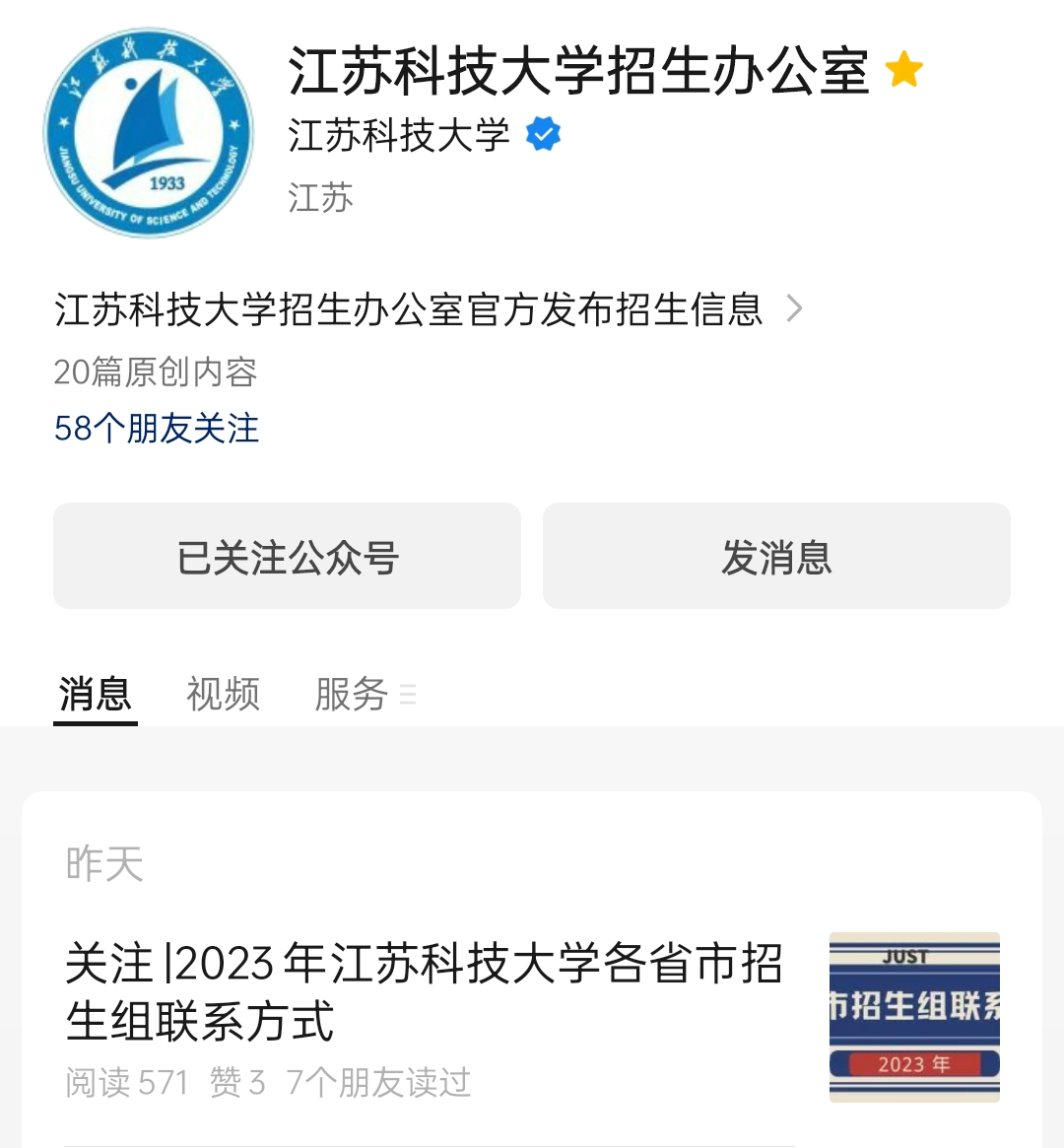Screen dimensions: 1064x1148
Task: Open the 招生组联系 cover thumbnail
Action: point(914,1017)
